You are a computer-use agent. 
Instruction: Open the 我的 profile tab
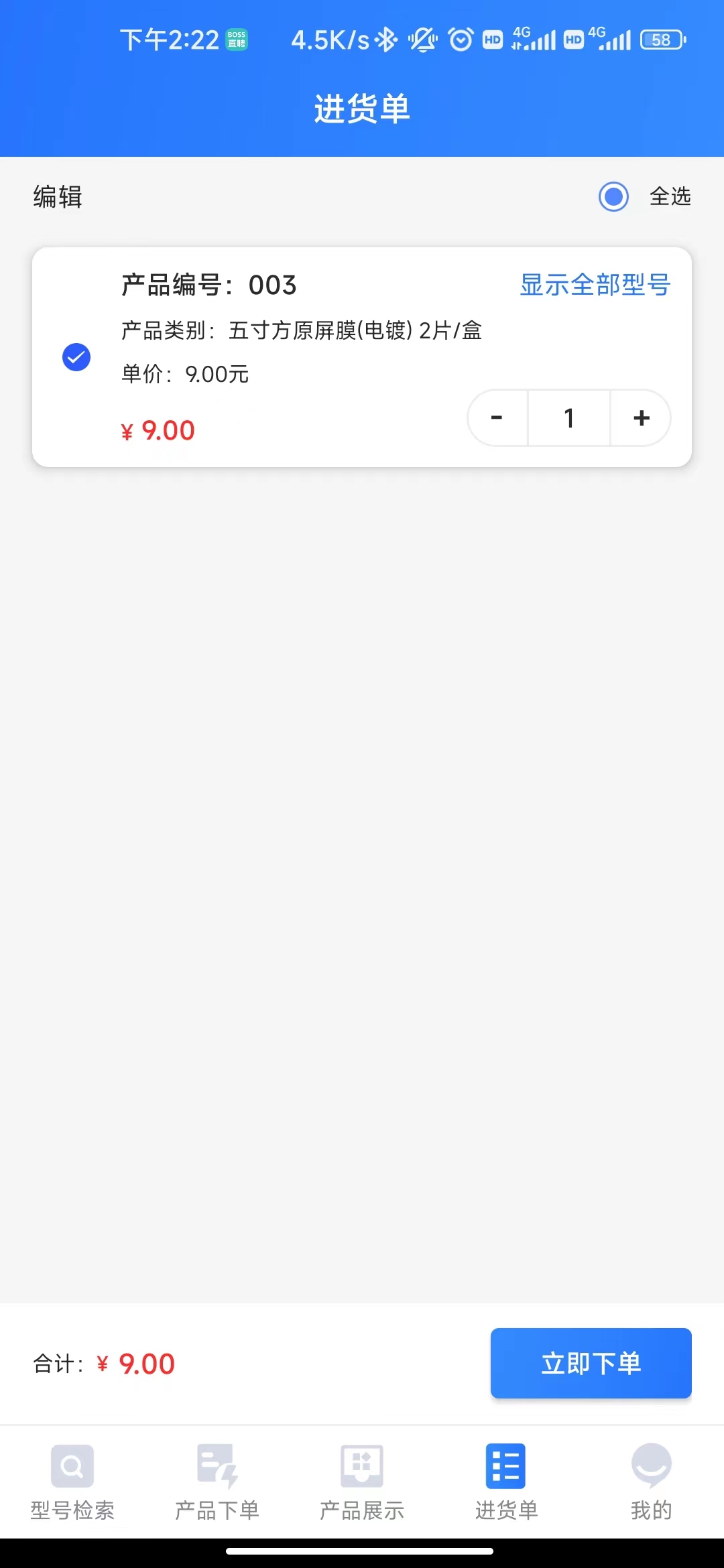pos(651,1482)
